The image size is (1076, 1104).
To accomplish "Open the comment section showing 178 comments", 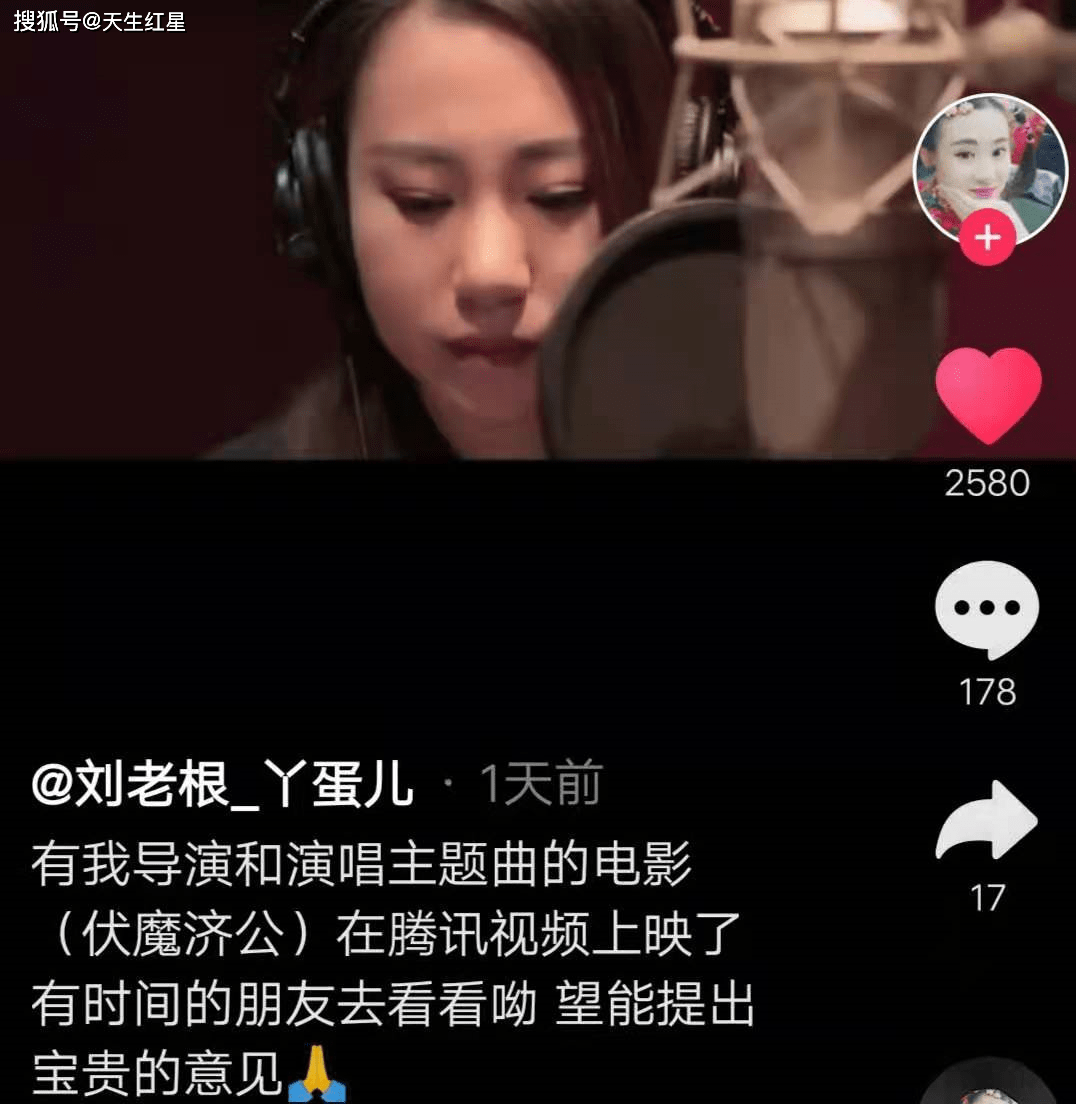I will pyautogui.click(x=989, y=690).
